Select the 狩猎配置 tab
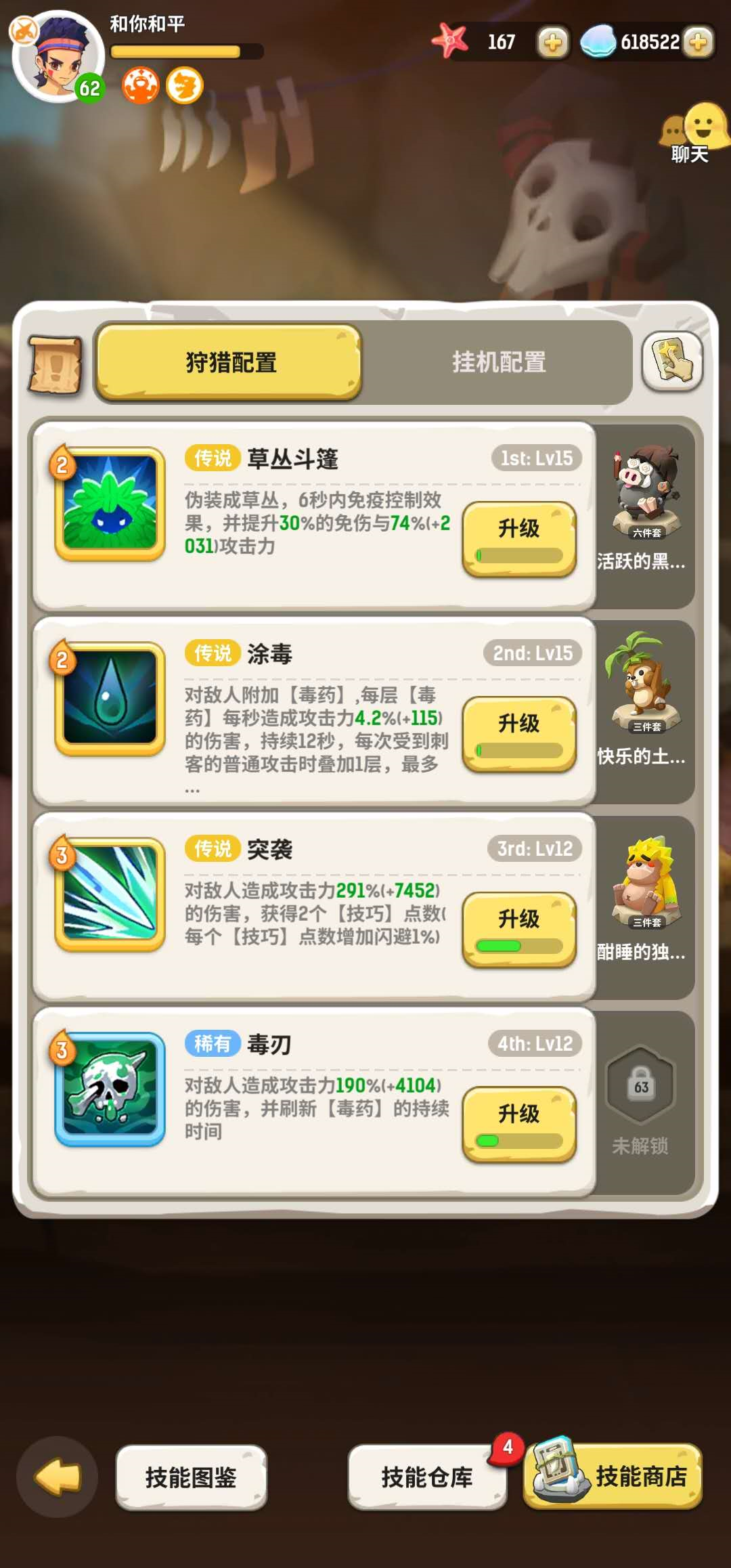 (x=230, y=362)
